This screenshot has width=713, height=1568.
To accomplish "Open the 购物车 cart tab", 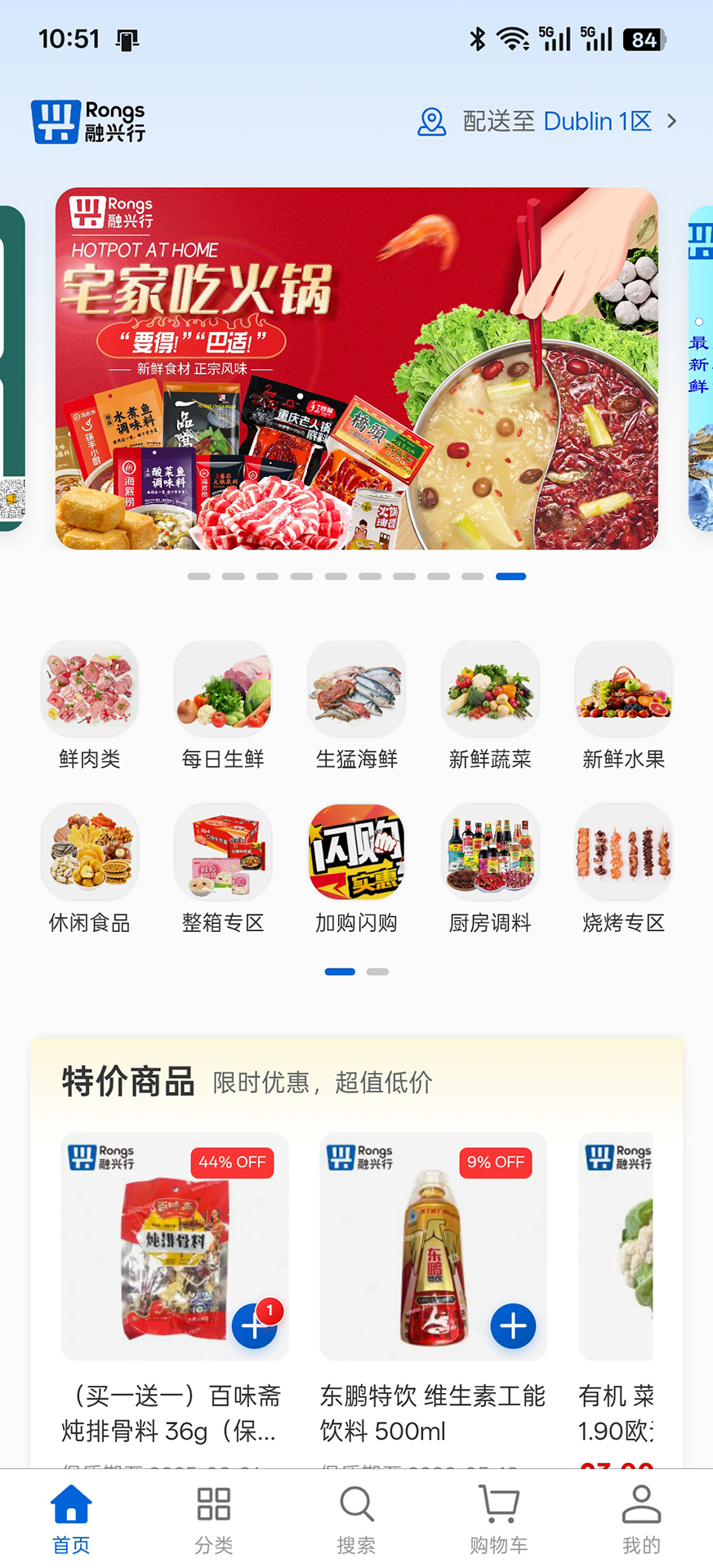I will pos(499,1520).
